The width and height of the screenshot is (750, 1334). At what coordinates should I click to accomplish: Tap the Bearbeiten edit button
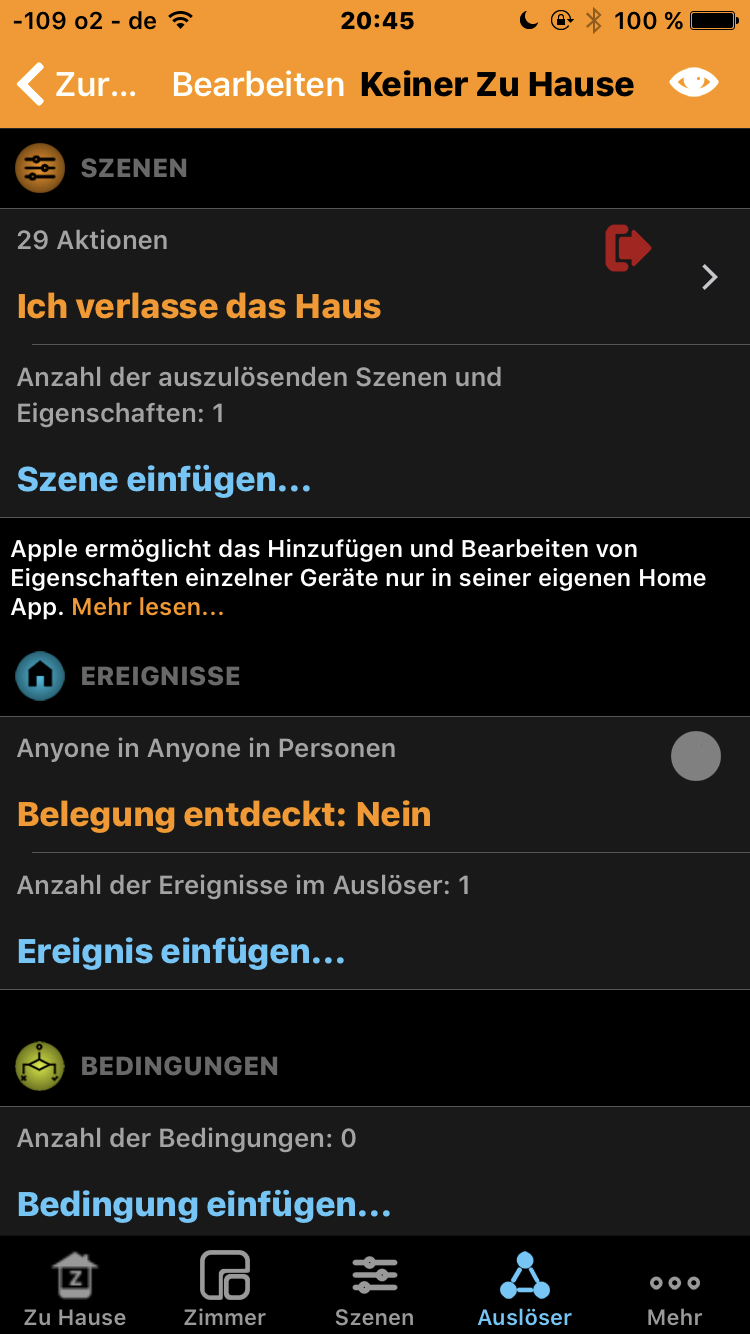[x=258, y=85]
